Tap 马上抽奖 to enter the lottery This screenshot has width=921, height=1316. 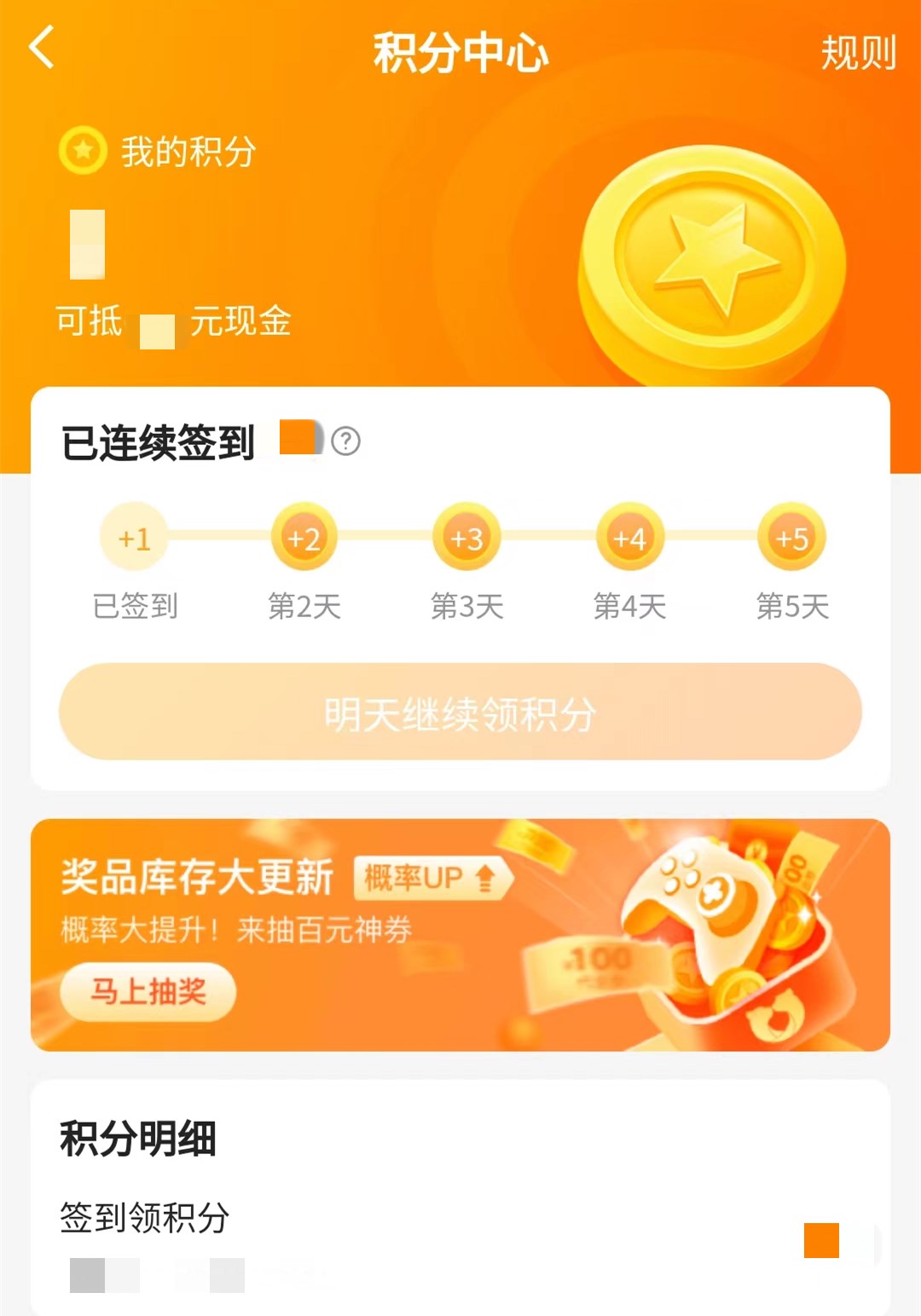click(x=148, y=991)
